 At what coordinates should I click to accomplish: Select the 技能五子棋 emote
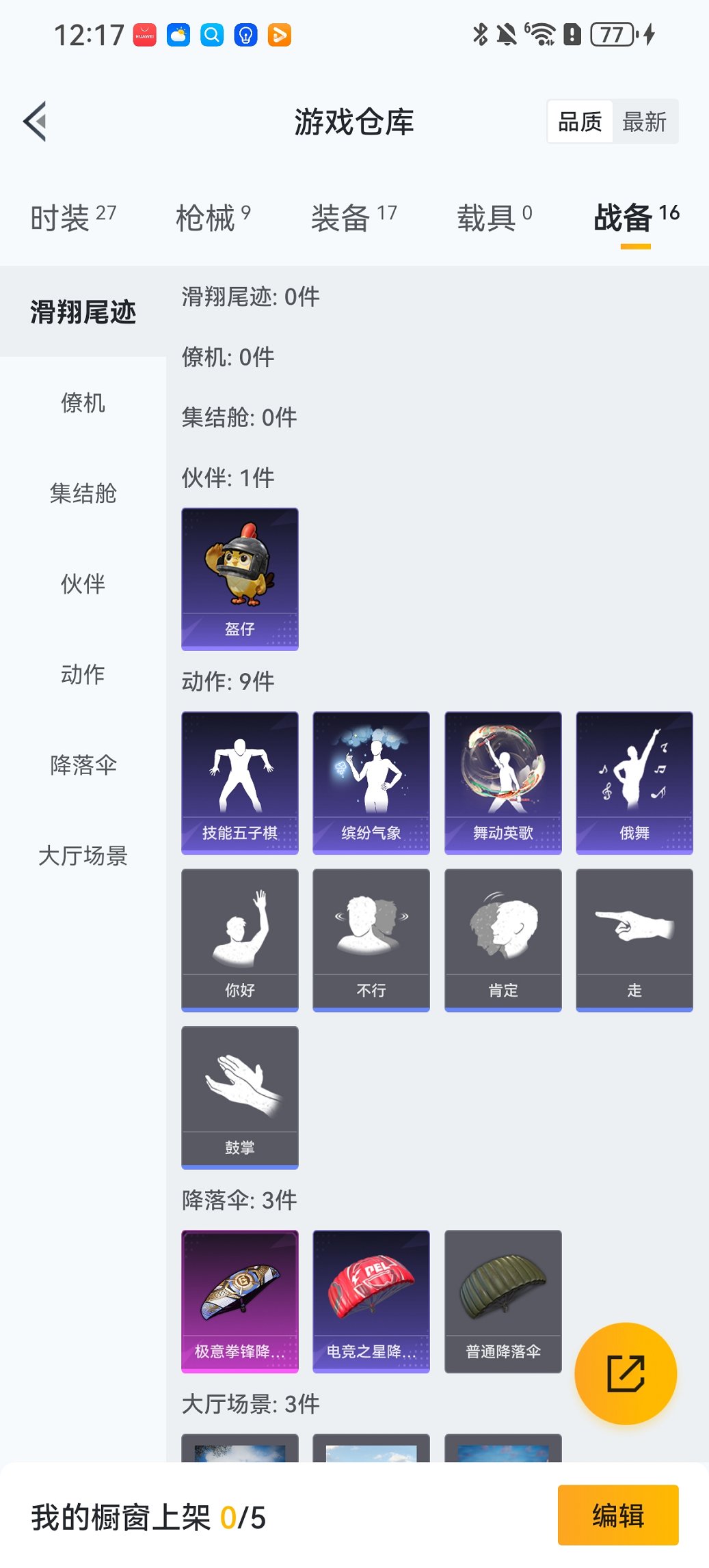pyautogui.click(x=240, y=783)
